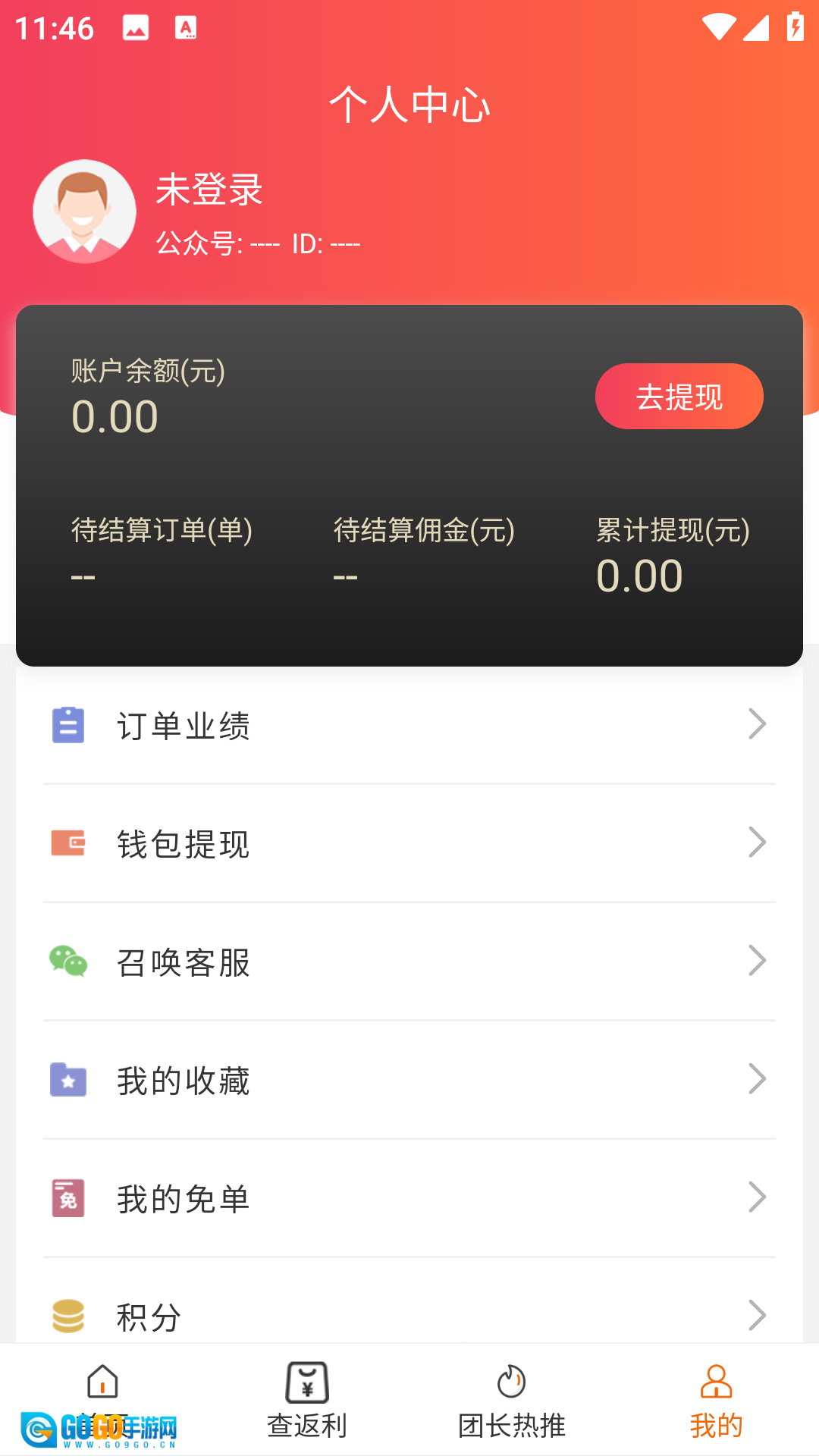Go to the home tab
819x1456 pixels.
(x=102, y=1395)
